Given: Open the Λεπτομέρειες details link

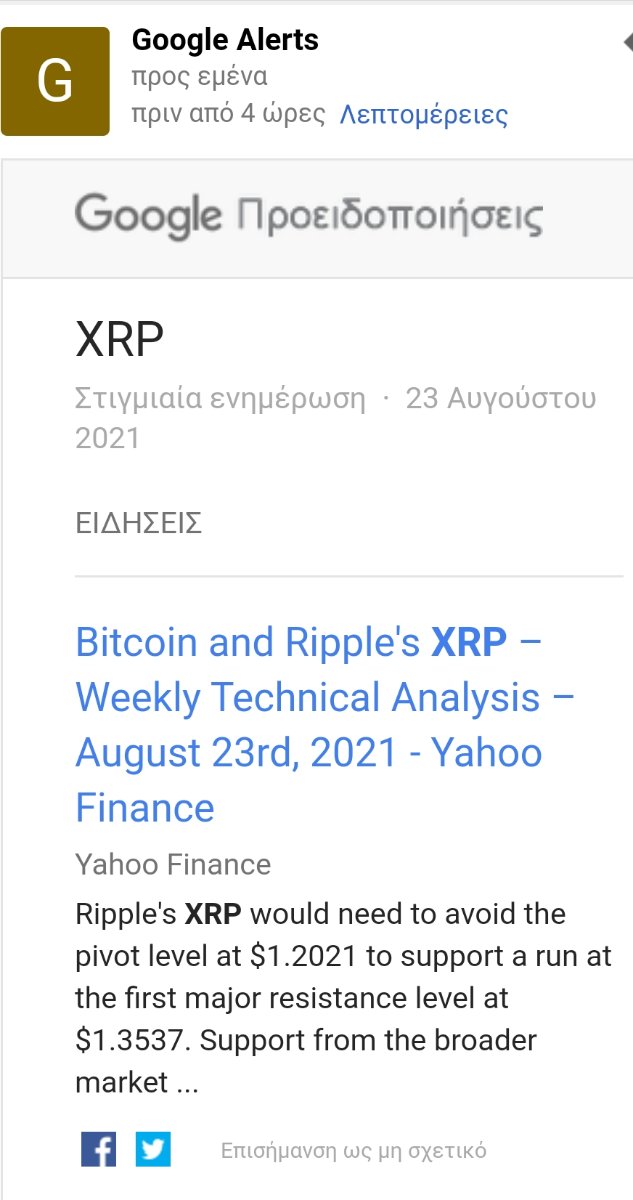Looking at the screenshot, I should pos(424,114).
